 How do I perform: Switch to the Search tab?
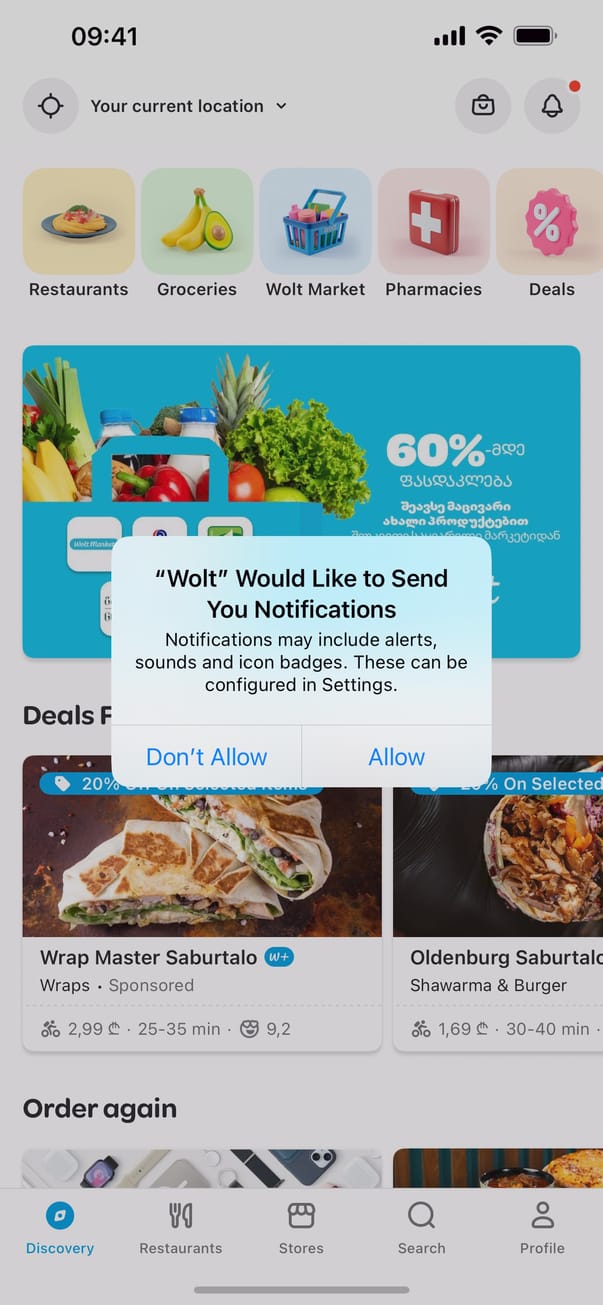[422, 1228]
